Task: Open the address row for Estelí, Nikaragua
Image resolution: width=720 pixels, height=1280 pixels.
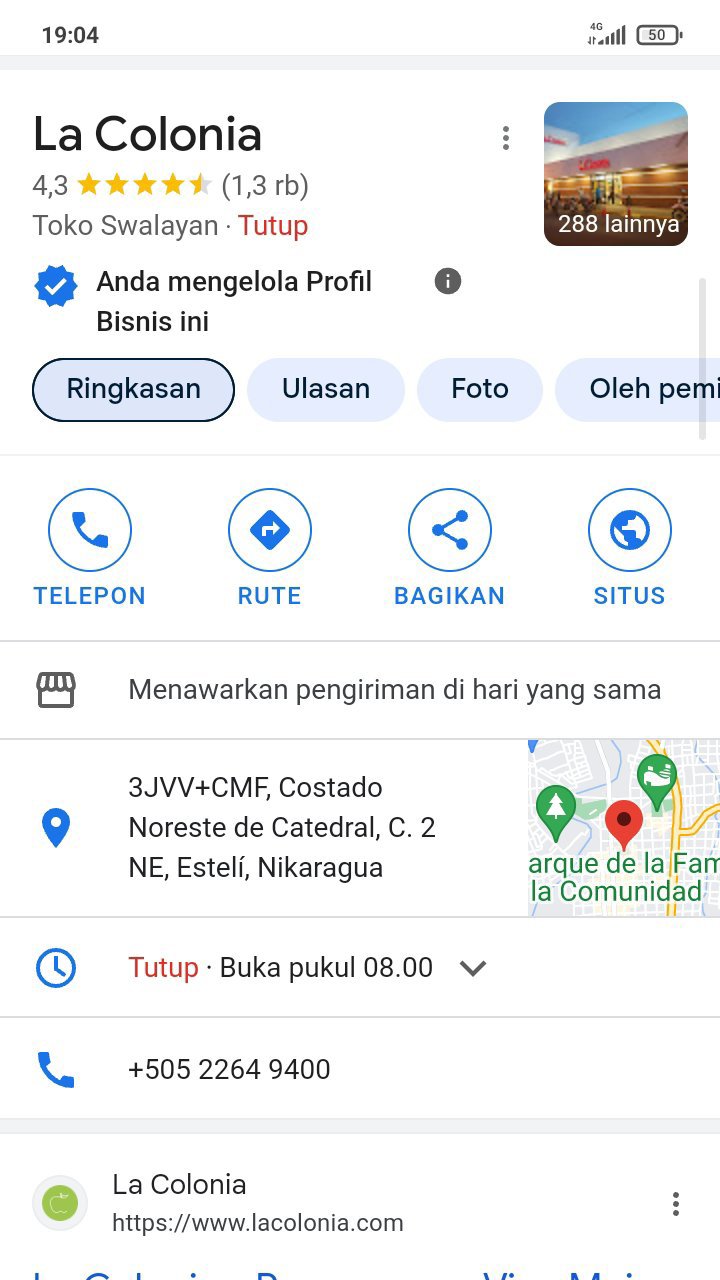Action: pos(282,828)
